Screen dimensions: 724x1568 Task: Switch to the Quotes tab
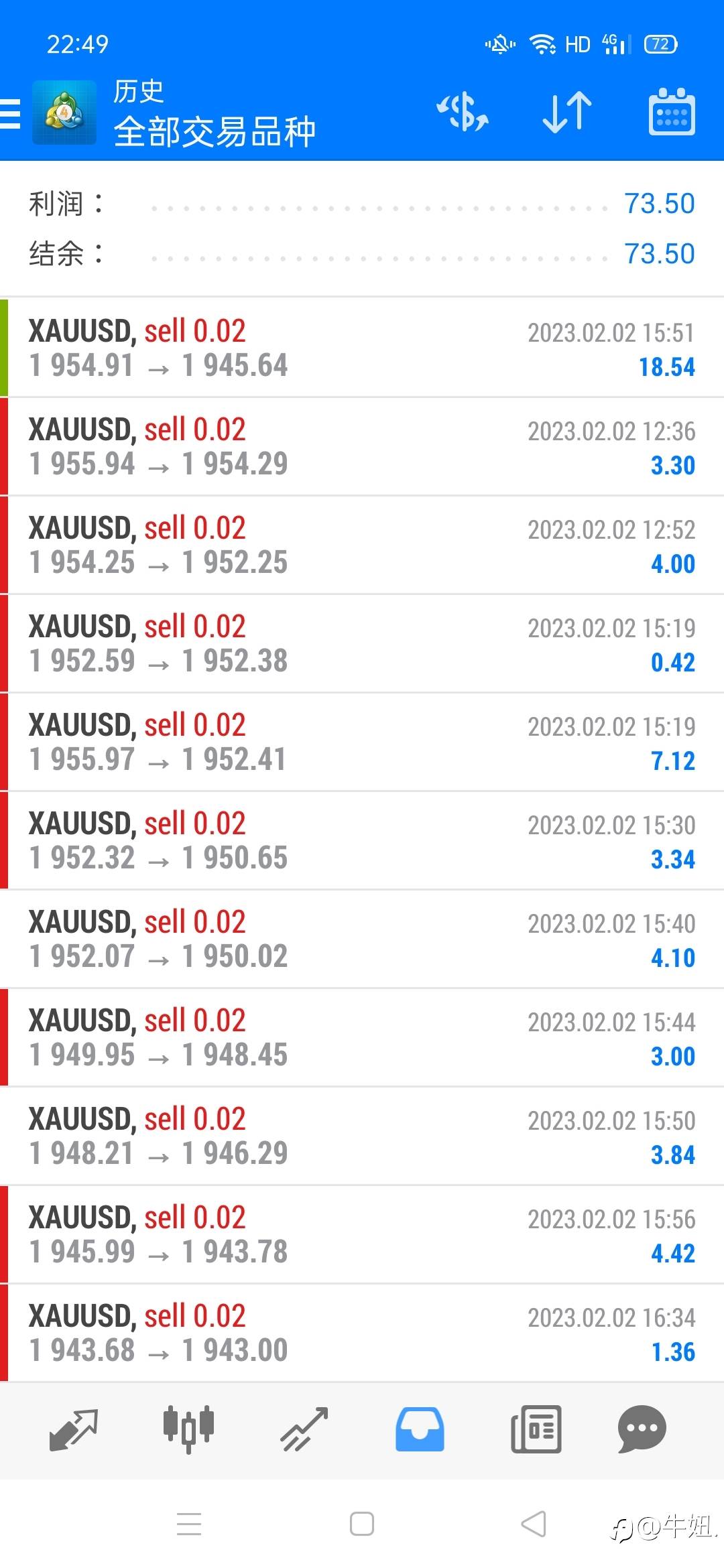point(74,1429)
